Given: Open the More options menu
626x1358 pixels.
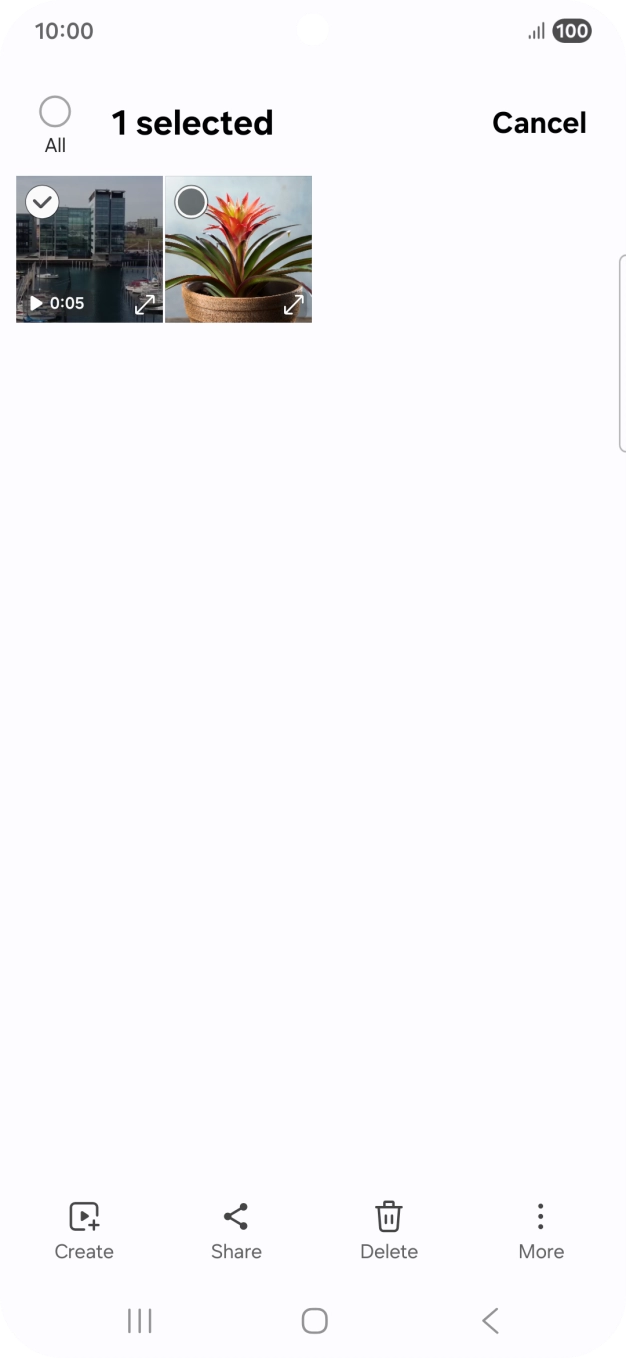Looking at the screenshot, I should [x=540, y=1230].
